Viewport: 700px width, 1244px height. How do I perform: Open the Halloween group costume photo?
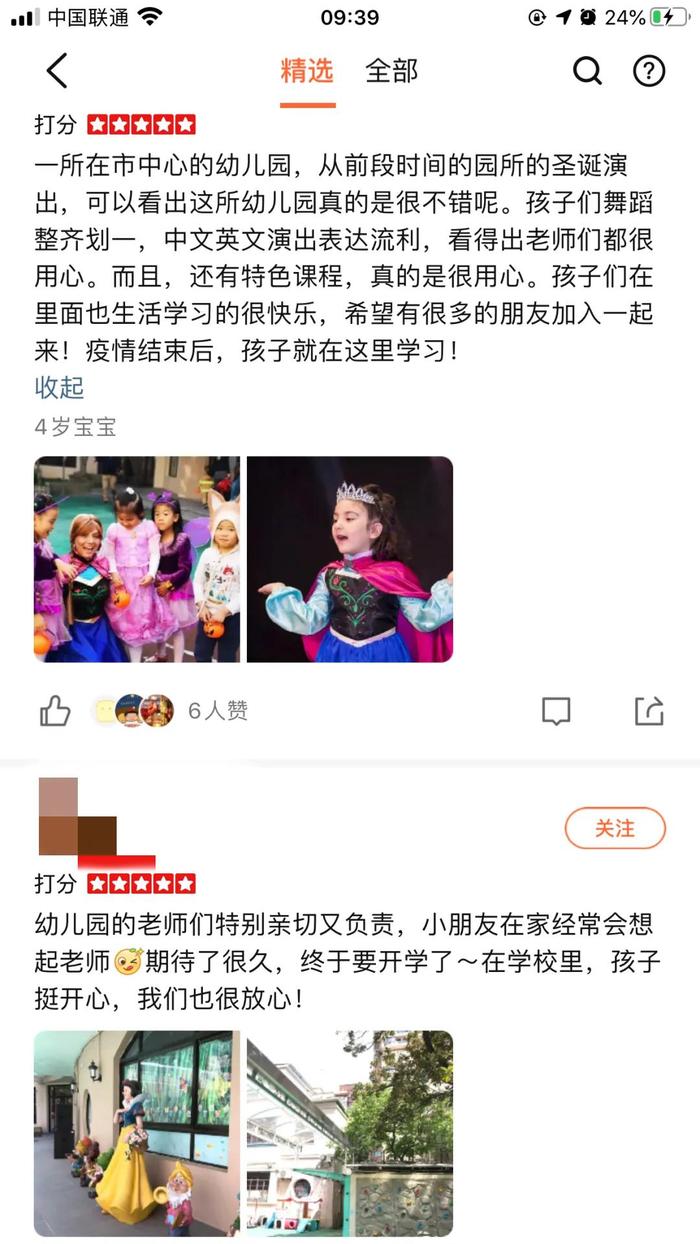[137, 559]
